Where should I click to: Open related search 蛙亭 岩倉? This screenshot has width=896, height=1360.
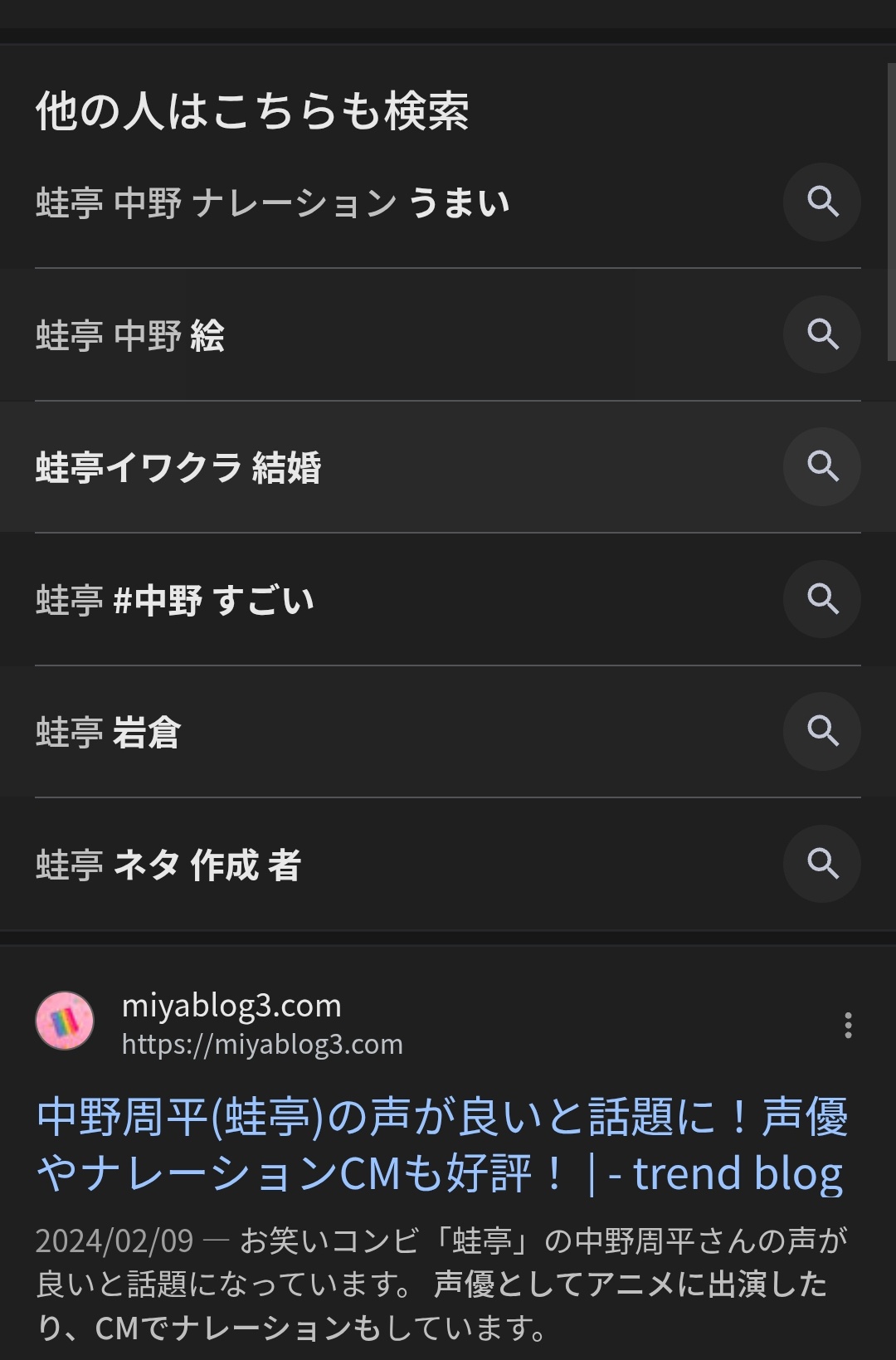pos(109,732)
